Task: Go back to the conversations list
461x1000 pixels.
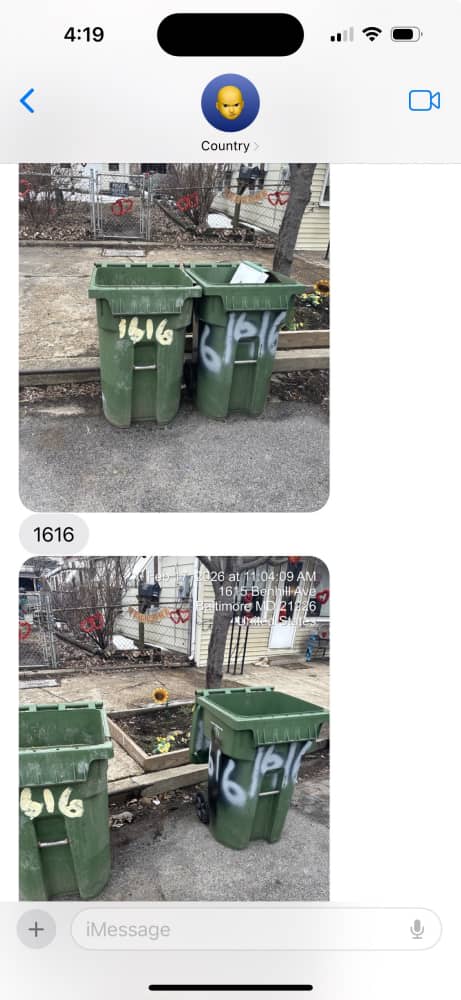Action: 27,101
